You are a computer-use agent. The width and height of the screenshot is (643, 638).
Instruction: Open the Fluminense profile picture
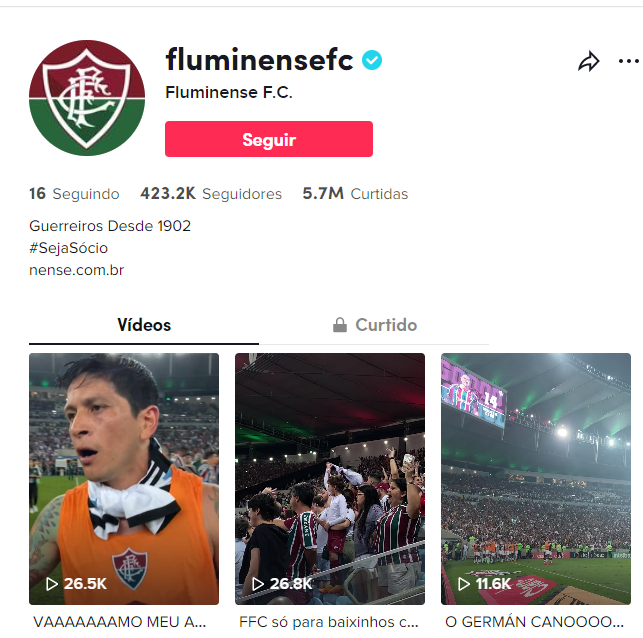point(87,98)
